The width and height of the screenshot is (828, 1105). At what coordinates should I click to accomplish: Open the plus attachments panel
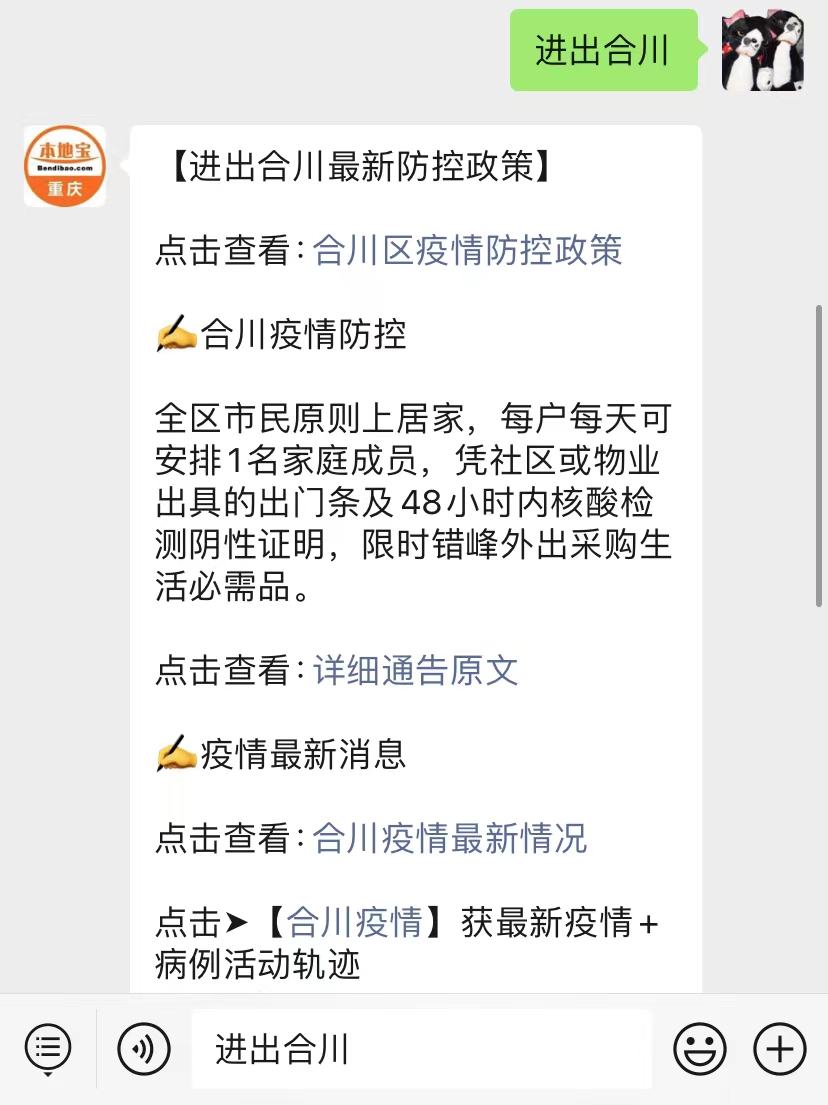click(779, 1049)
